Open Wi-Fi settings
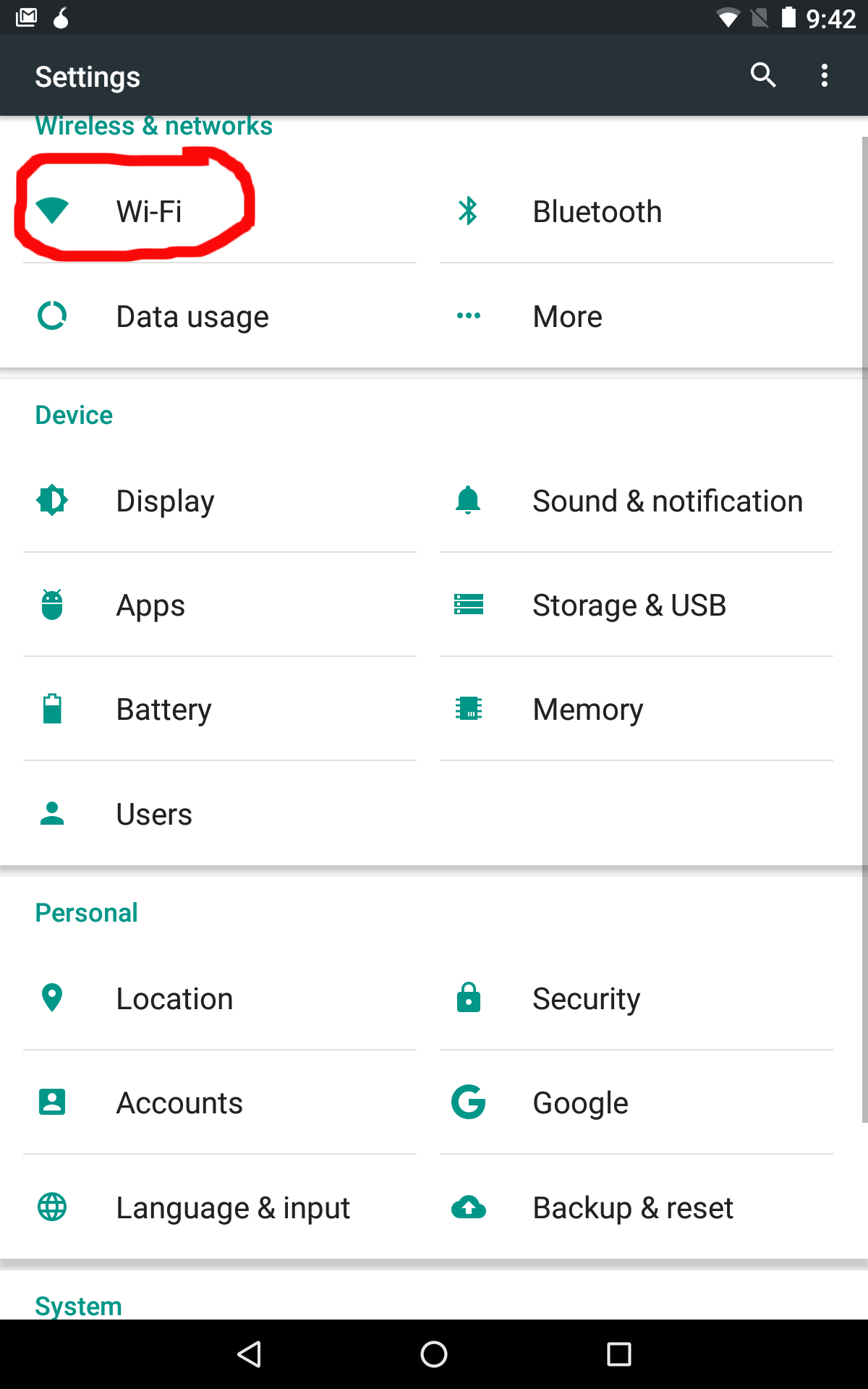The width and height of the screenshot is (868, 1389). (x=220, y=211)
